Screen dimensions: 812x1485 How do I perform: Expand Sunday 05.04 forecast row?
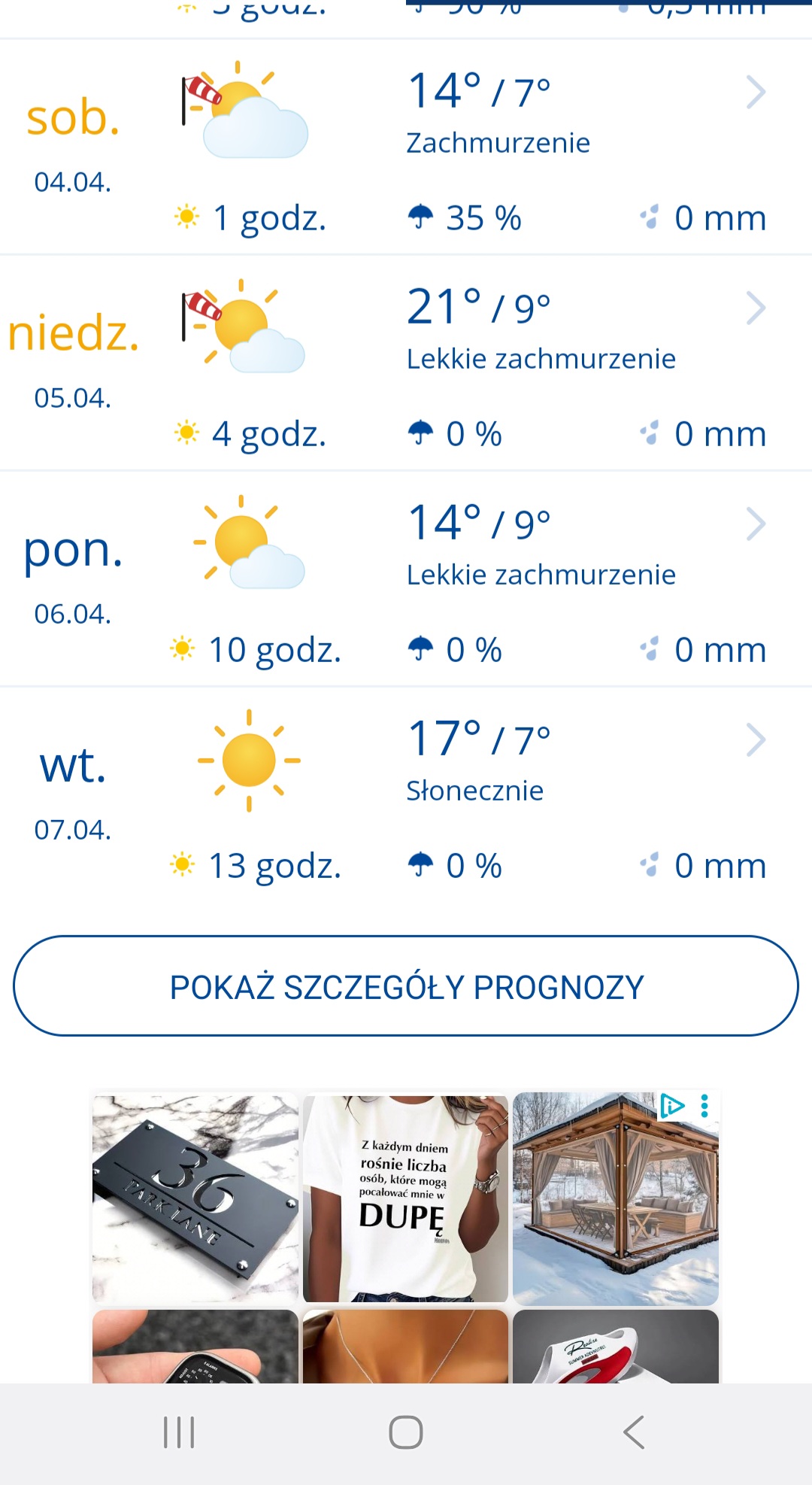tap(755, 308)
